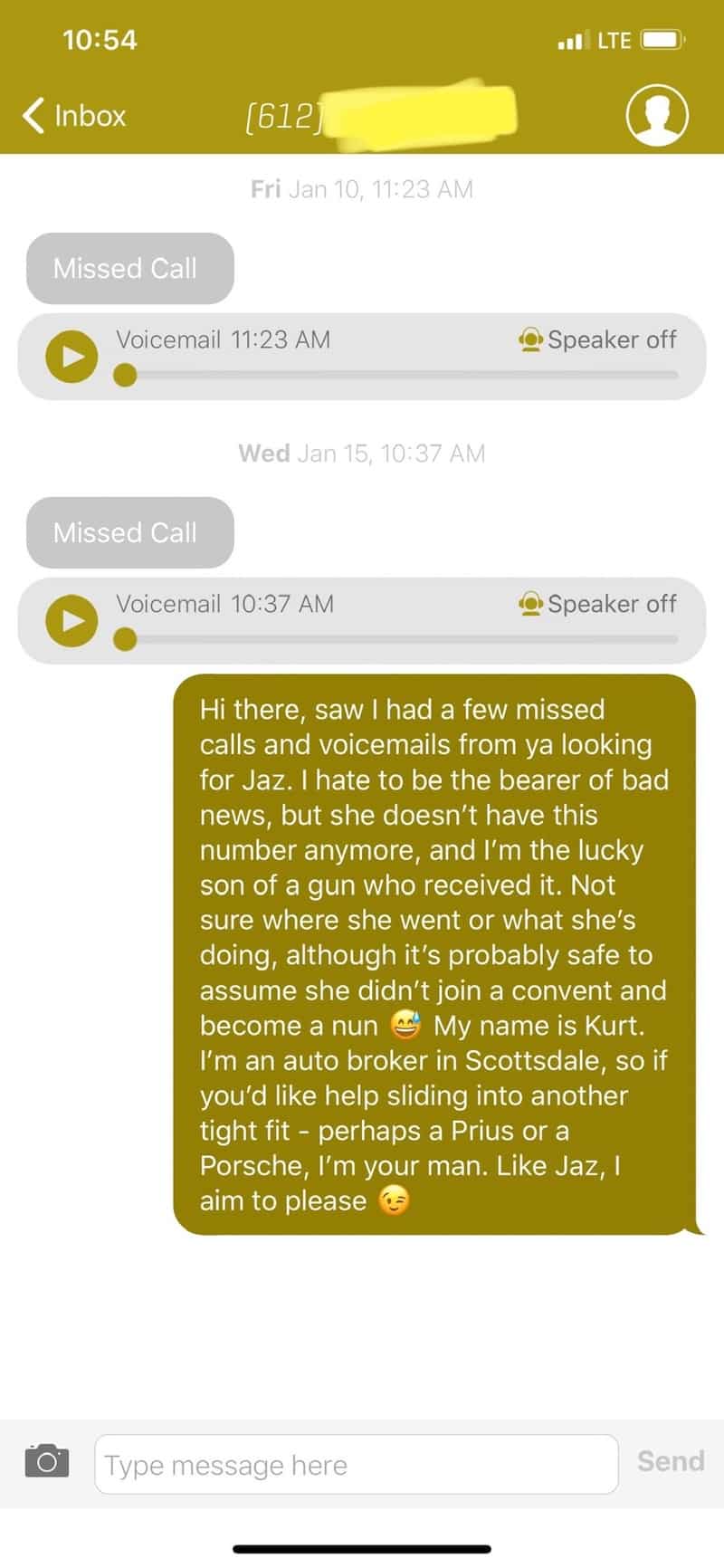This screenshot has height=1568, width=724.
Task: Toggle speaker for the 11:23 AM voicemail
Action: coord(597,339)
